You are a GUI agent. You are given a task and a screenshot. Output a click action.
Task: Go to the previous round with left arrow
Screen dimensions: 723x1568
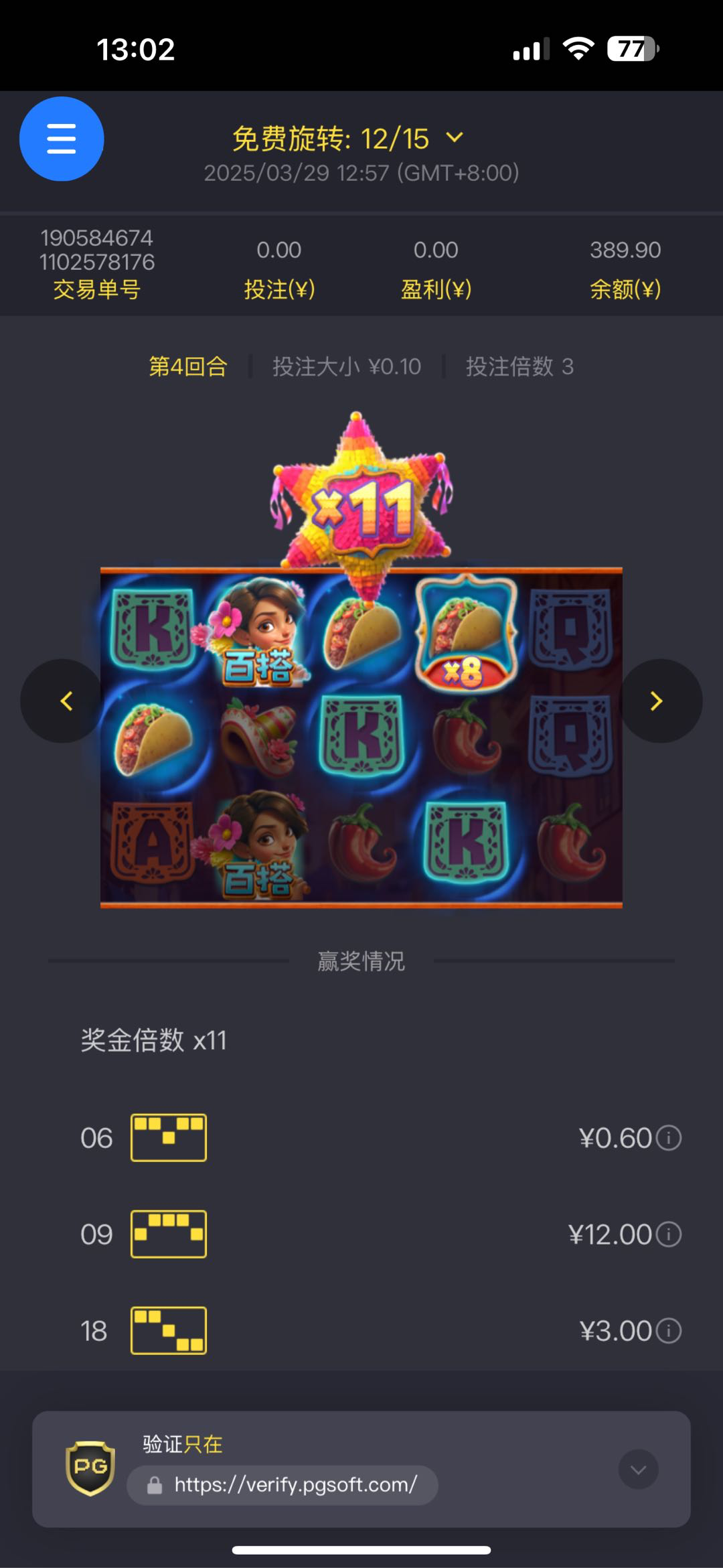[x=66, y=701]
